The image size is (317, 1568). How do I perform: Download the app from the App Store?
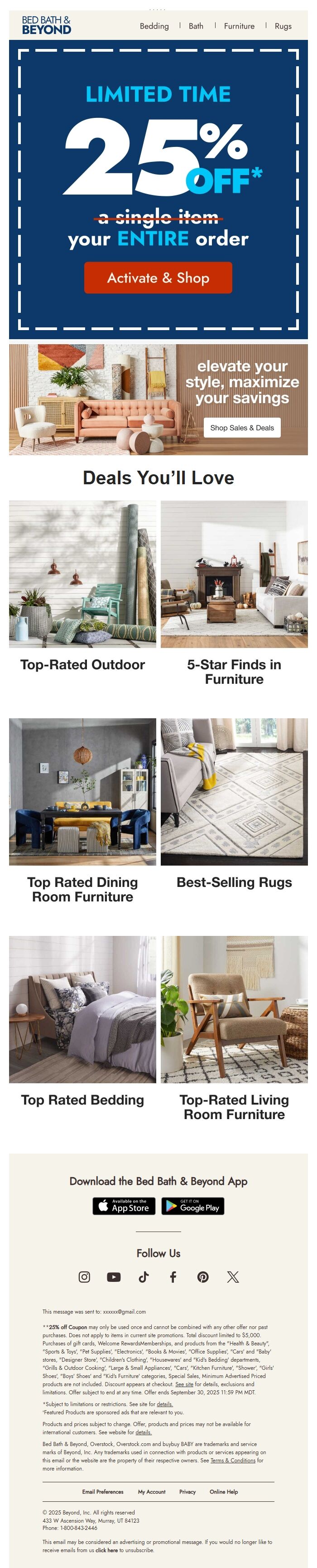(124, 1206)
